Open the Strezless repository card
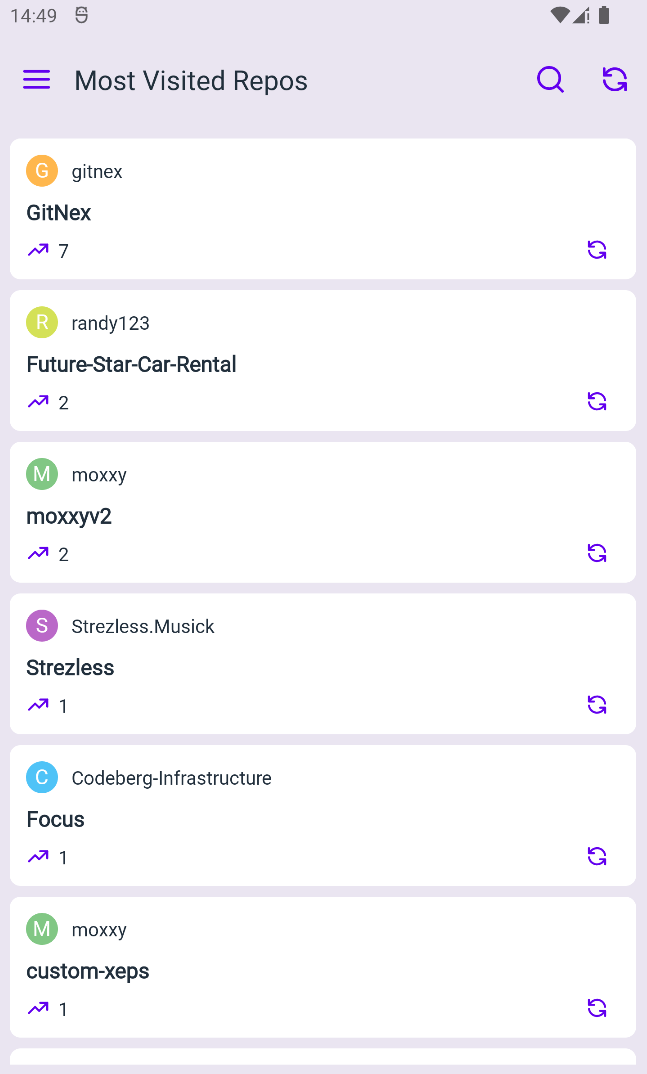The height and width of the screenshot is (1074, 647). 323,664
